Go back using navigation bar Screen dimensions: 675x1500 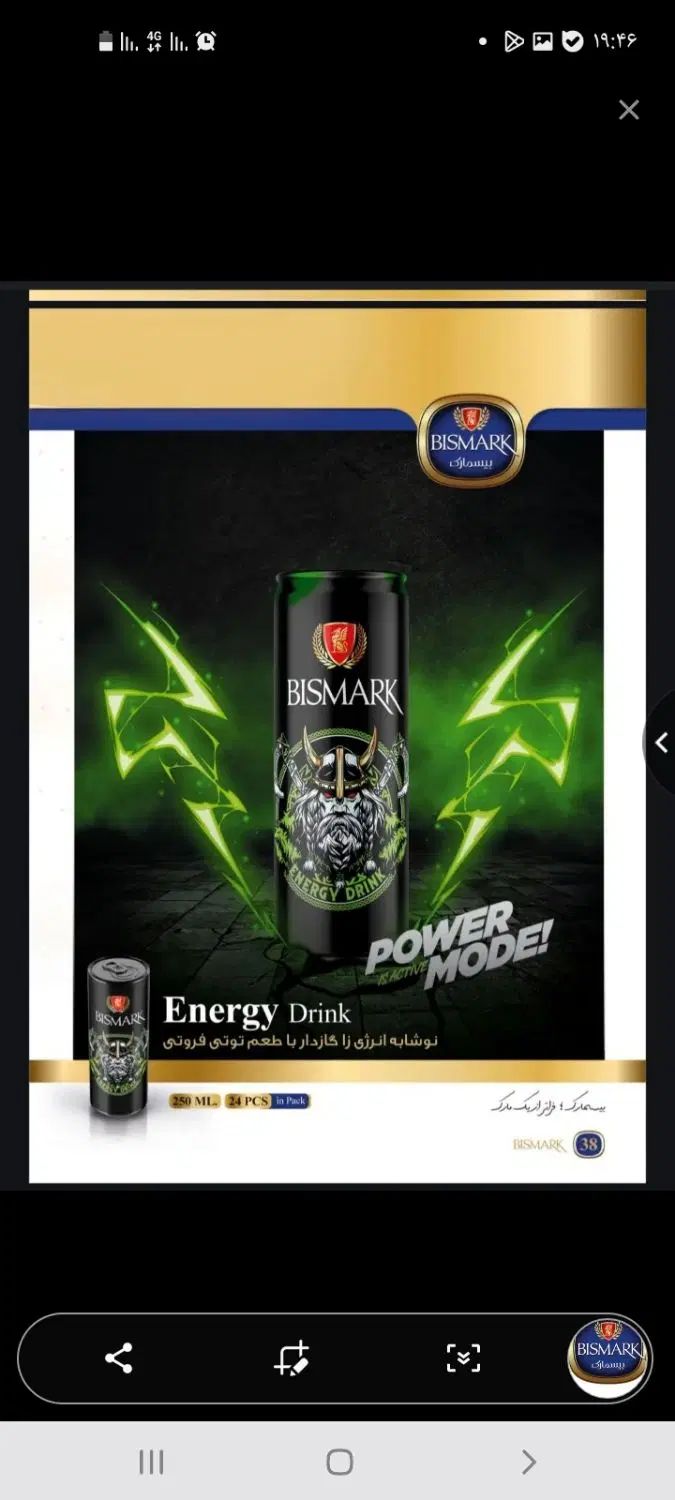[528, 1462]
